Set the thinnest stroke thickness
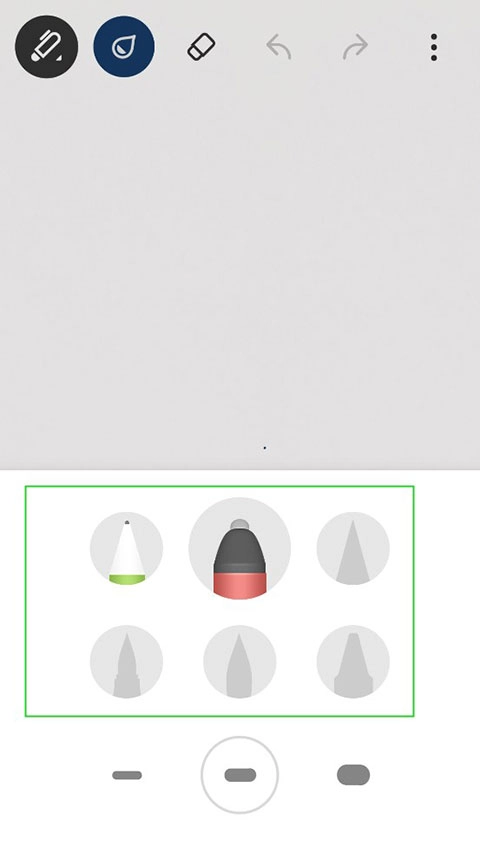 [x=127, y=775]
